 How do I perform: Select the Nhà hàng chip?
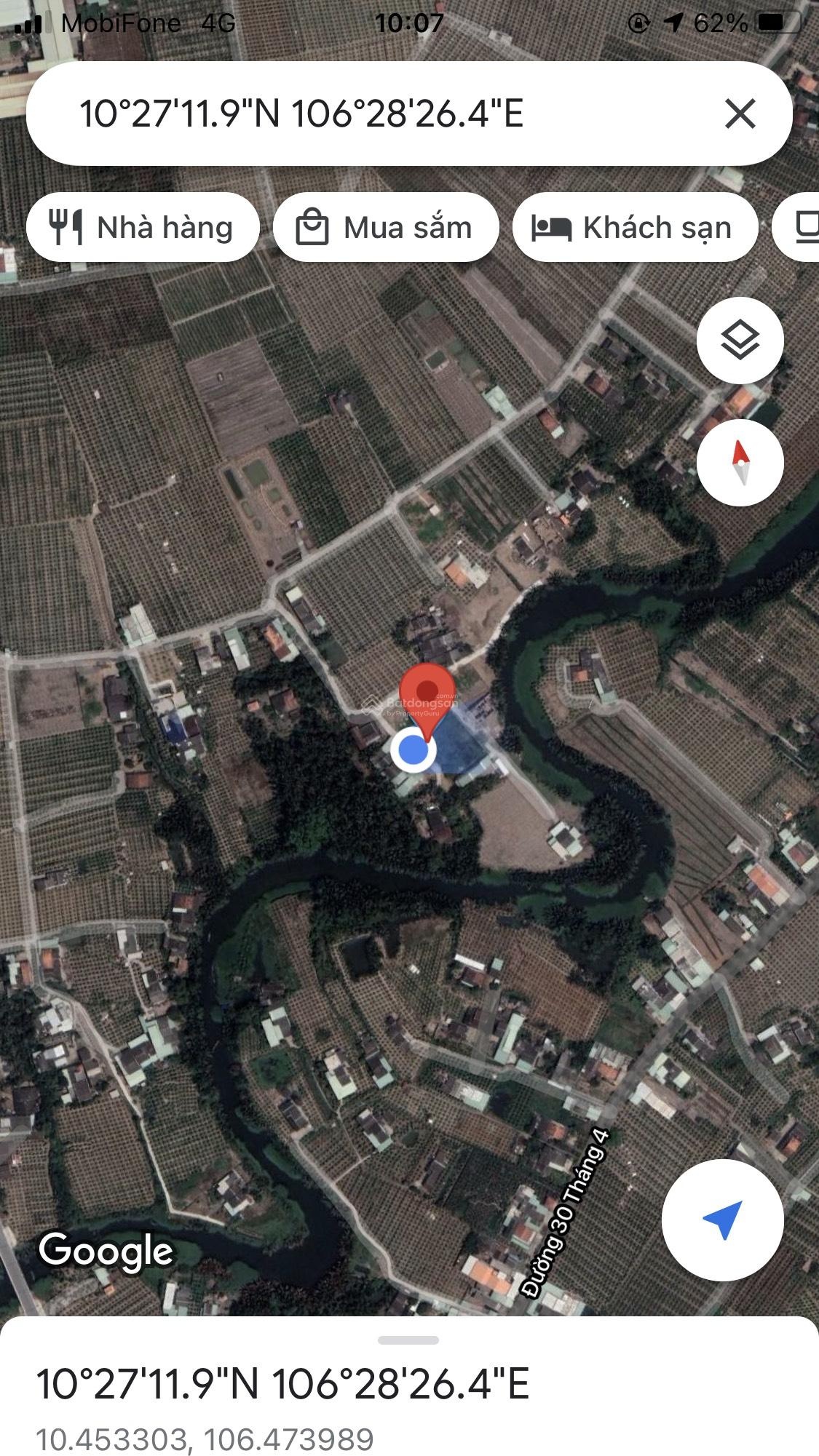point(143,228)
